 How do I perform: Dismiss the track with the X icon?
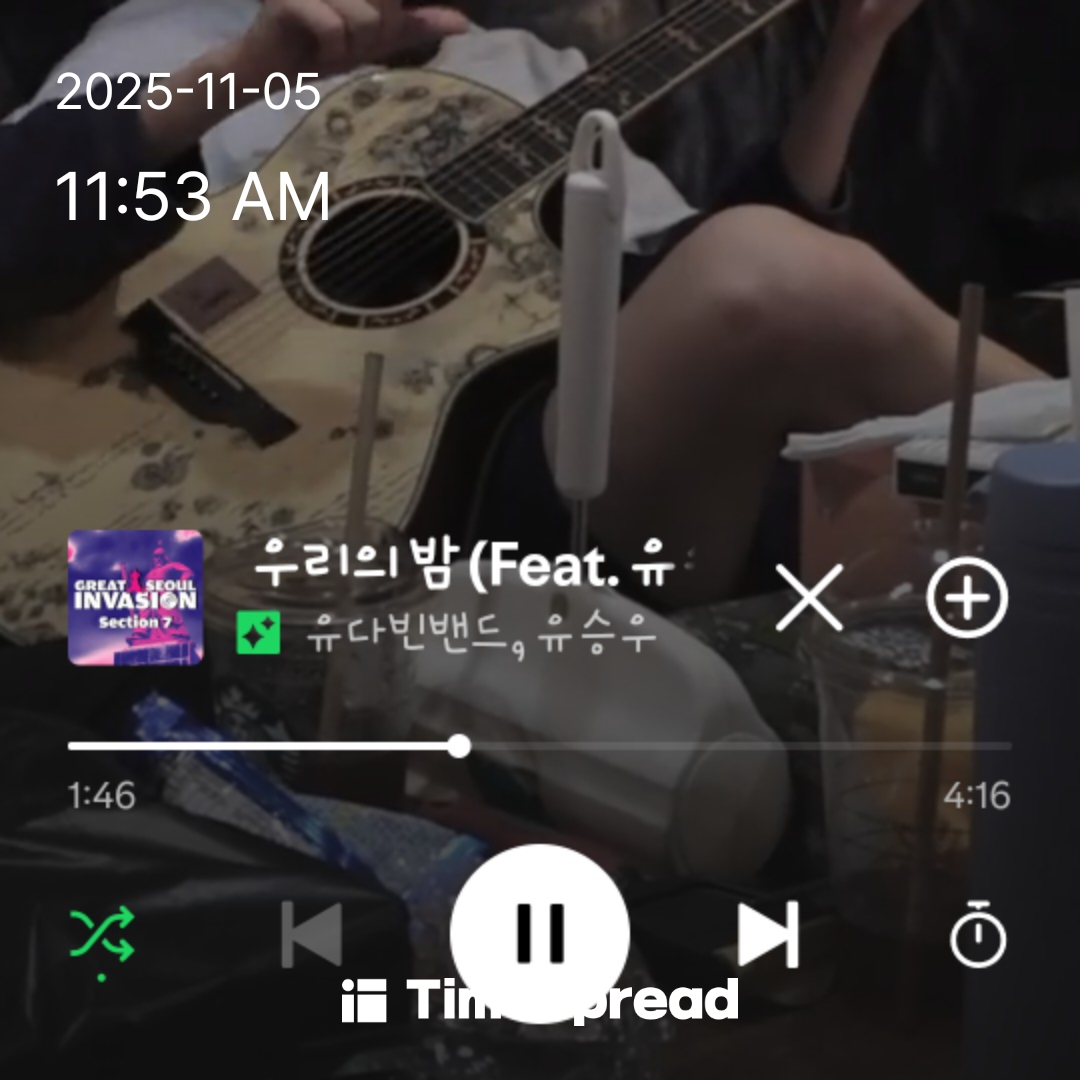coord(810,597)
